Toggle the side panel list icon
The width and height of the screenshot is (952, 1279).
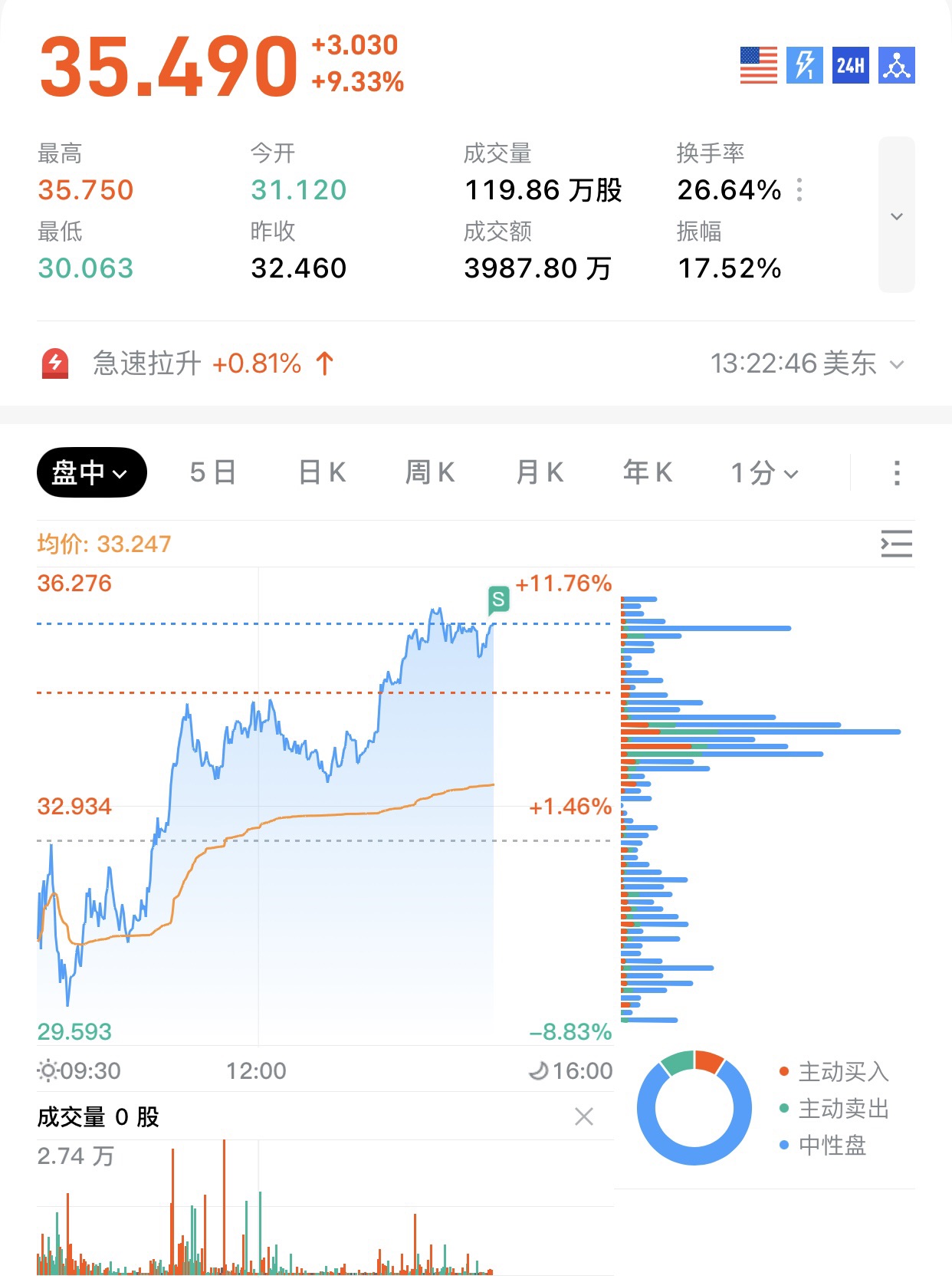[x=896, y=544]
